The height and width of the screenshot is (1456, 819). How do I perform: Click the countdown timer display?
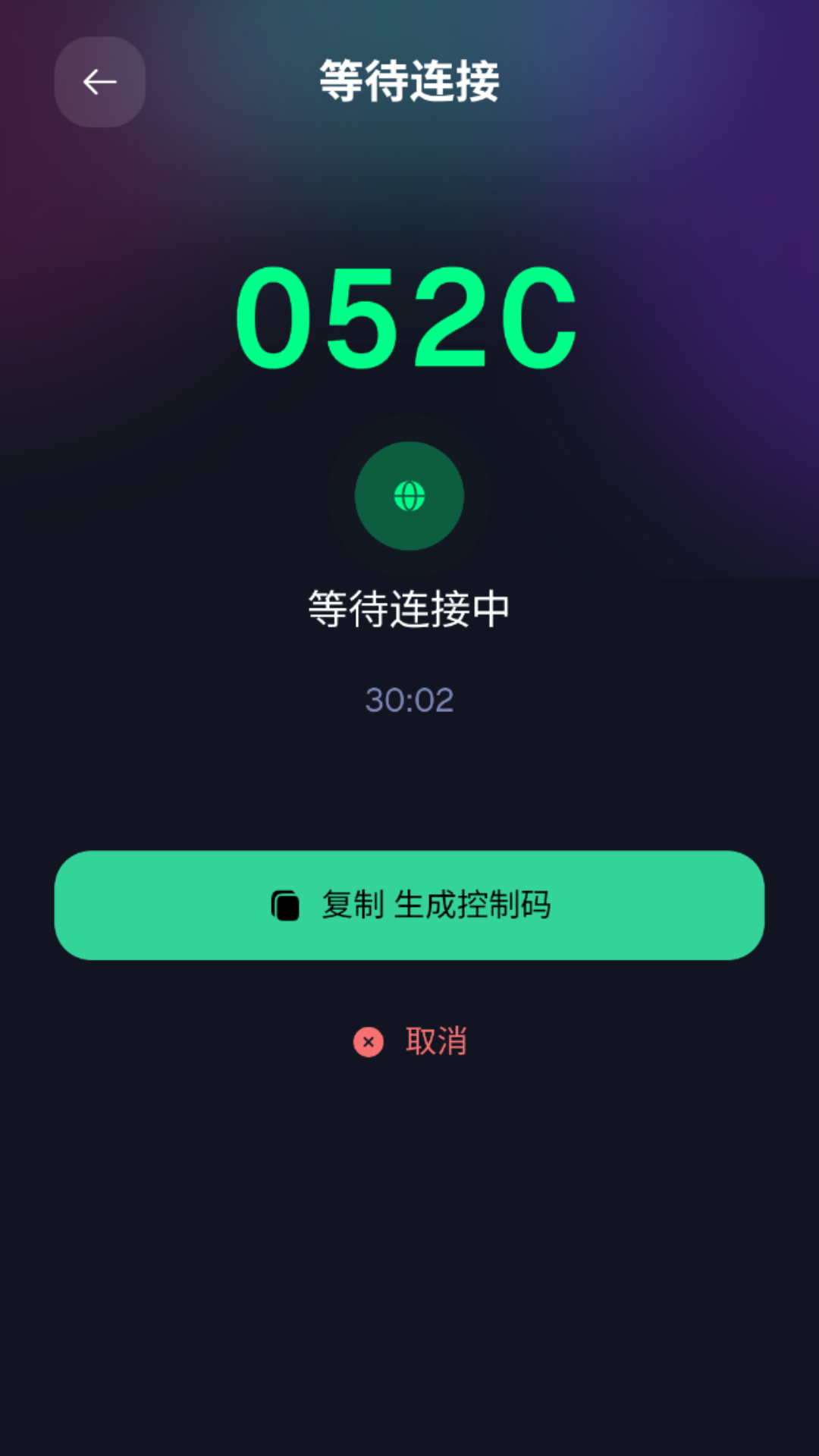tap(409, 699)
